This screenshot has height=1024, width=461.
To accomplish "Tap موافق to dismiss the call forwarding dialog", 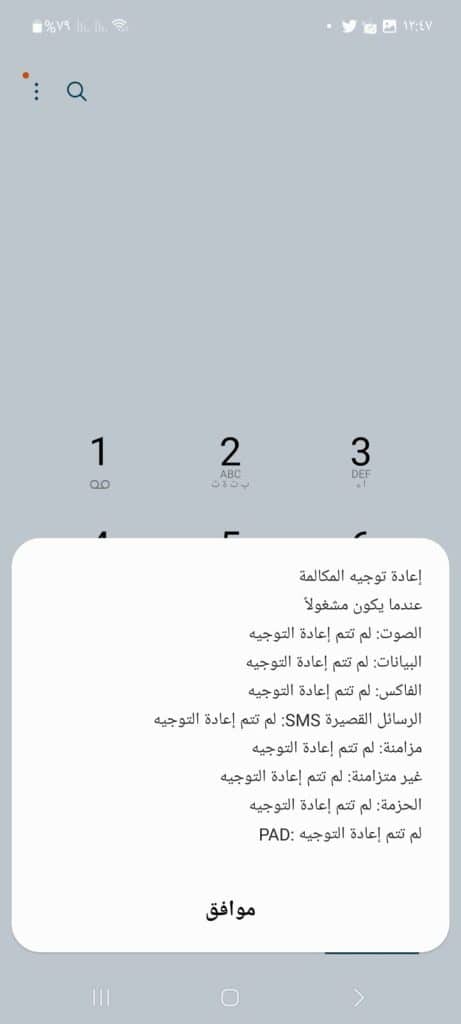I will tap(230, 910).
